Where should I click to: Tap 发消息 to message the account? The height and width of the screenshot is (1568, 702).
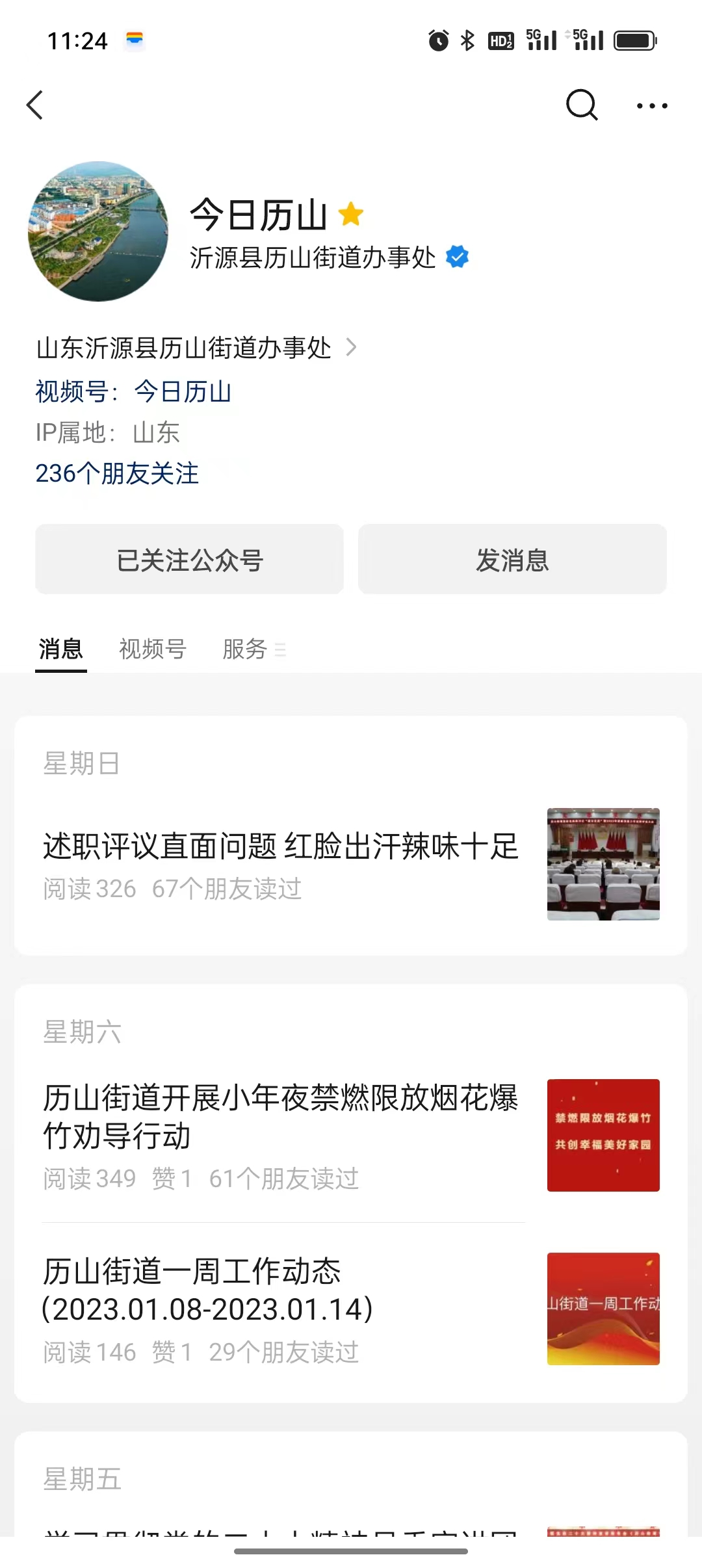click(x=512, y=560)
